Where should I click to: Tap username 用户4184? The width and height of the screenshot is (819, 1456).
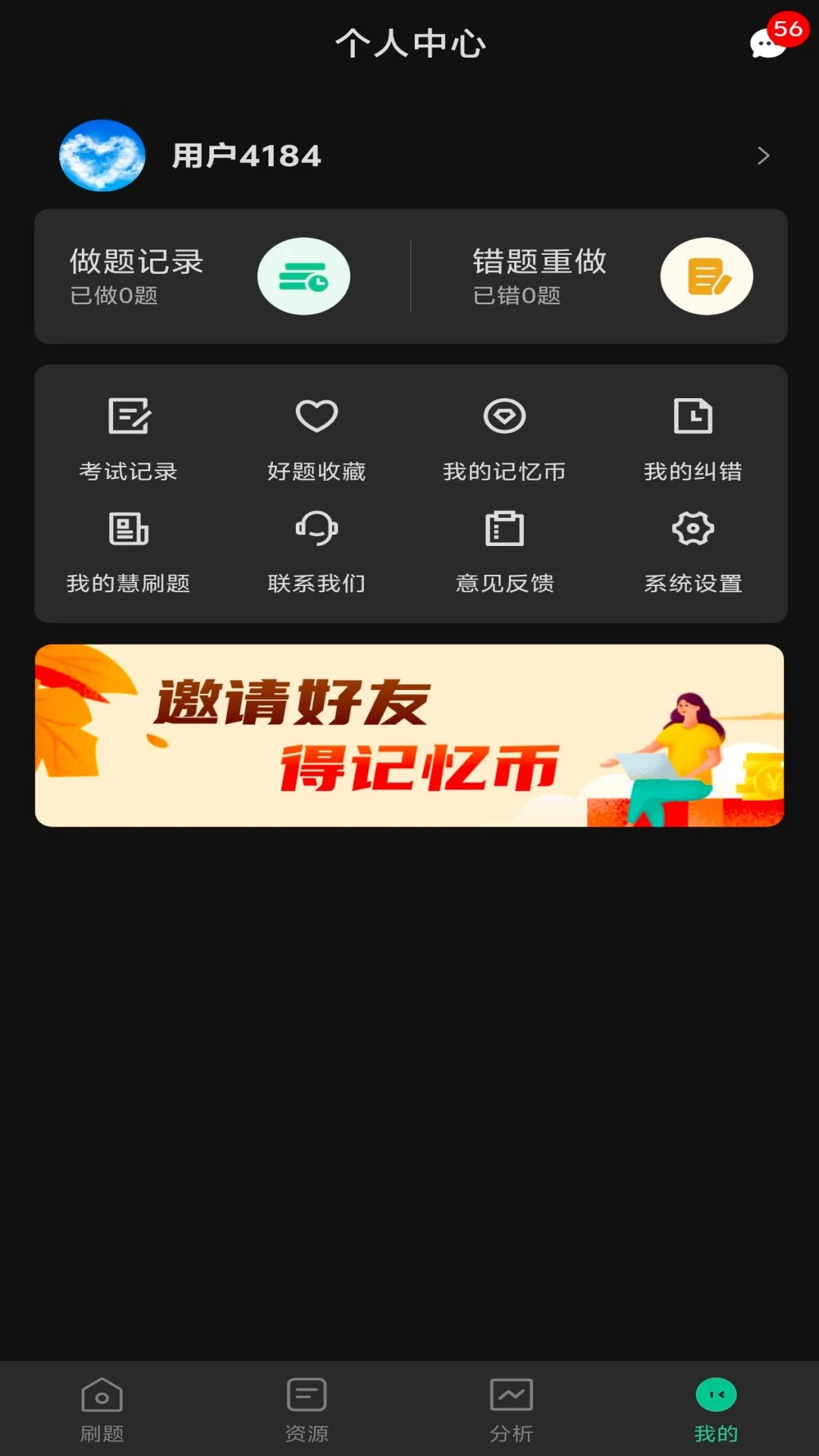[246, 156]
